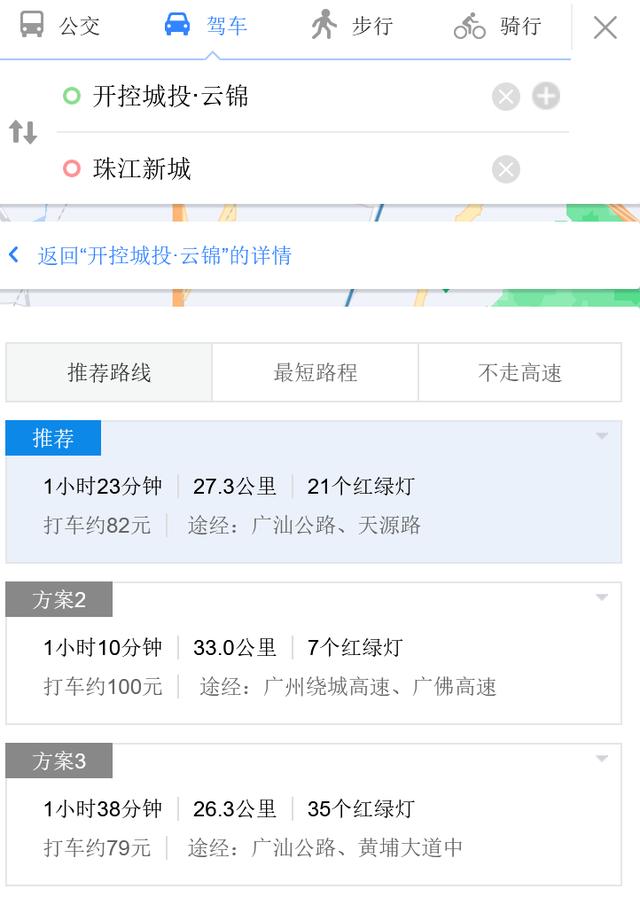
Task: Select the 驾车 driving mode
Action: pos(205,26)
